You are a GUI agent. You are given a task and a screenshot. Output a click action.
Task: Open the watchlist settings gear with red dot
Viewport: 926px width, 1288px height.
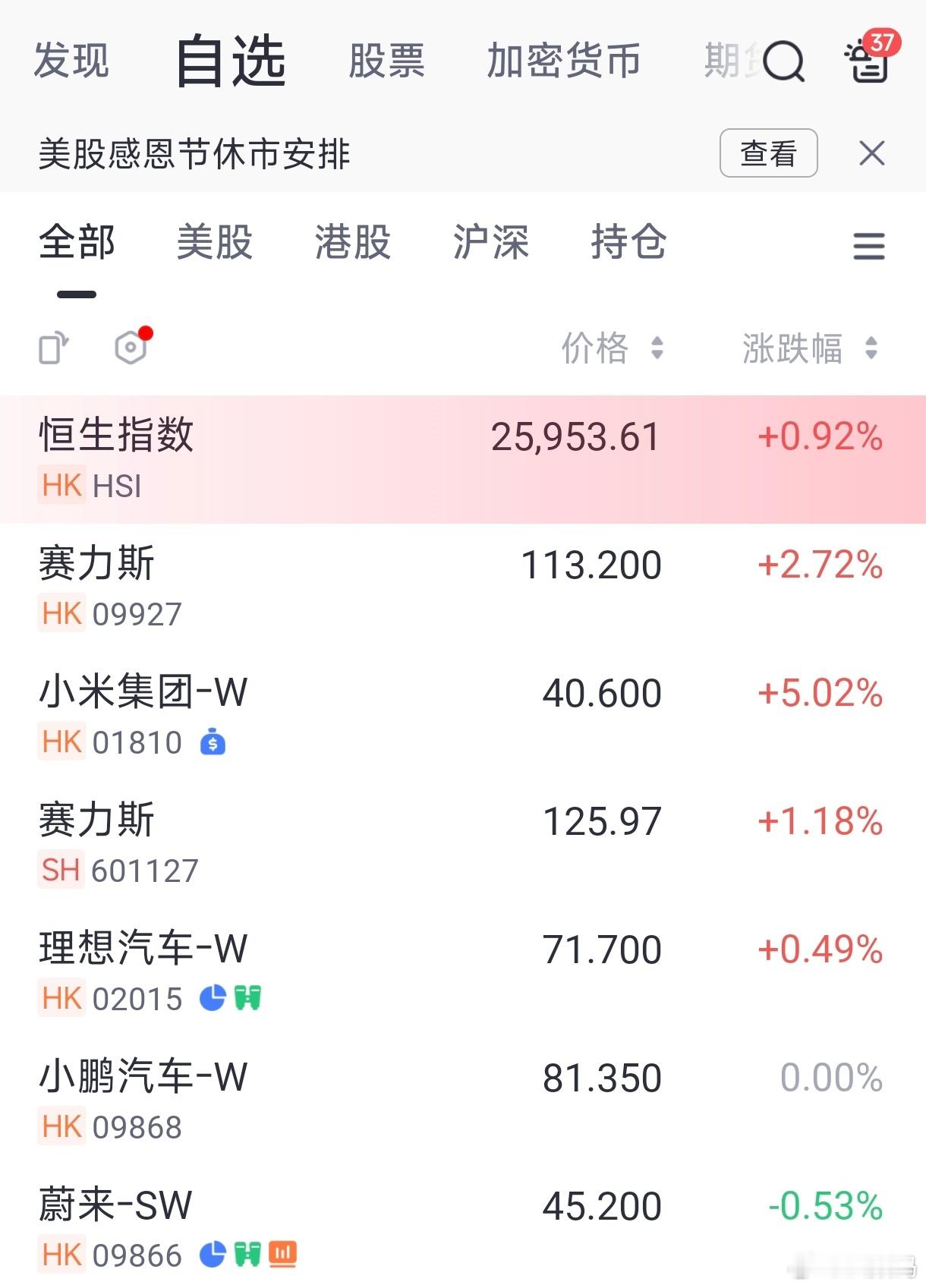131,348
